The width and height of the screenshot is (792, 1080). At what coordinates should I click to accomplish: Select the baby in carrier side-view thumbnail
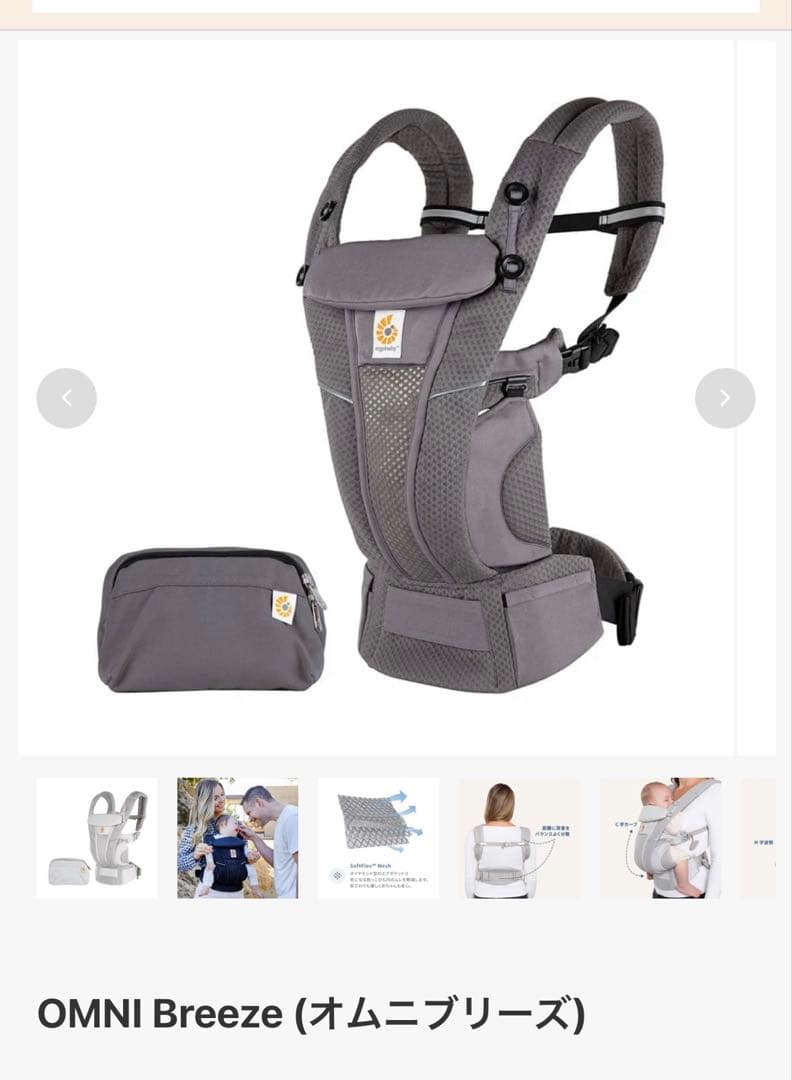(660, 838)
